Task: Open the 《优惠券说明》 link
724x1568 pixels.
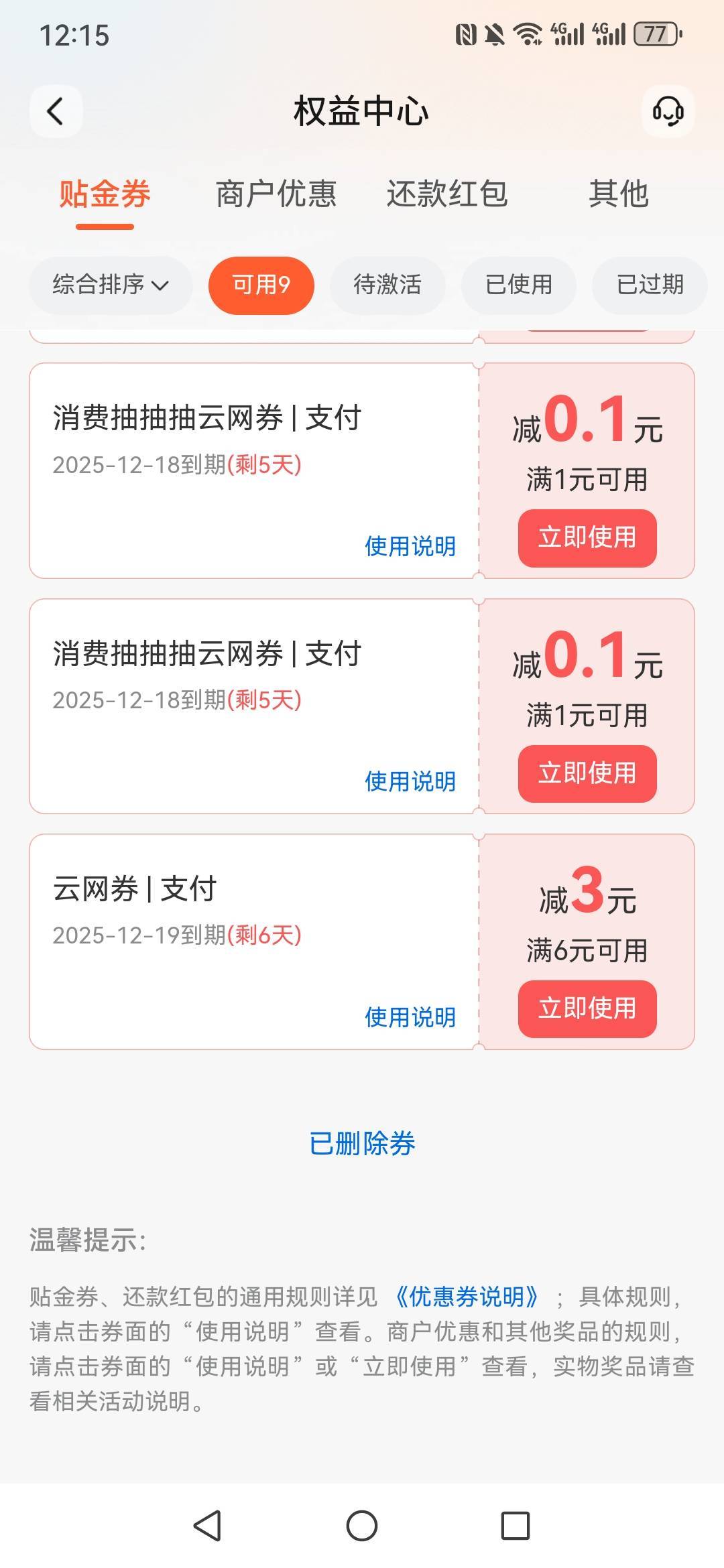Action: point(467,1297)
